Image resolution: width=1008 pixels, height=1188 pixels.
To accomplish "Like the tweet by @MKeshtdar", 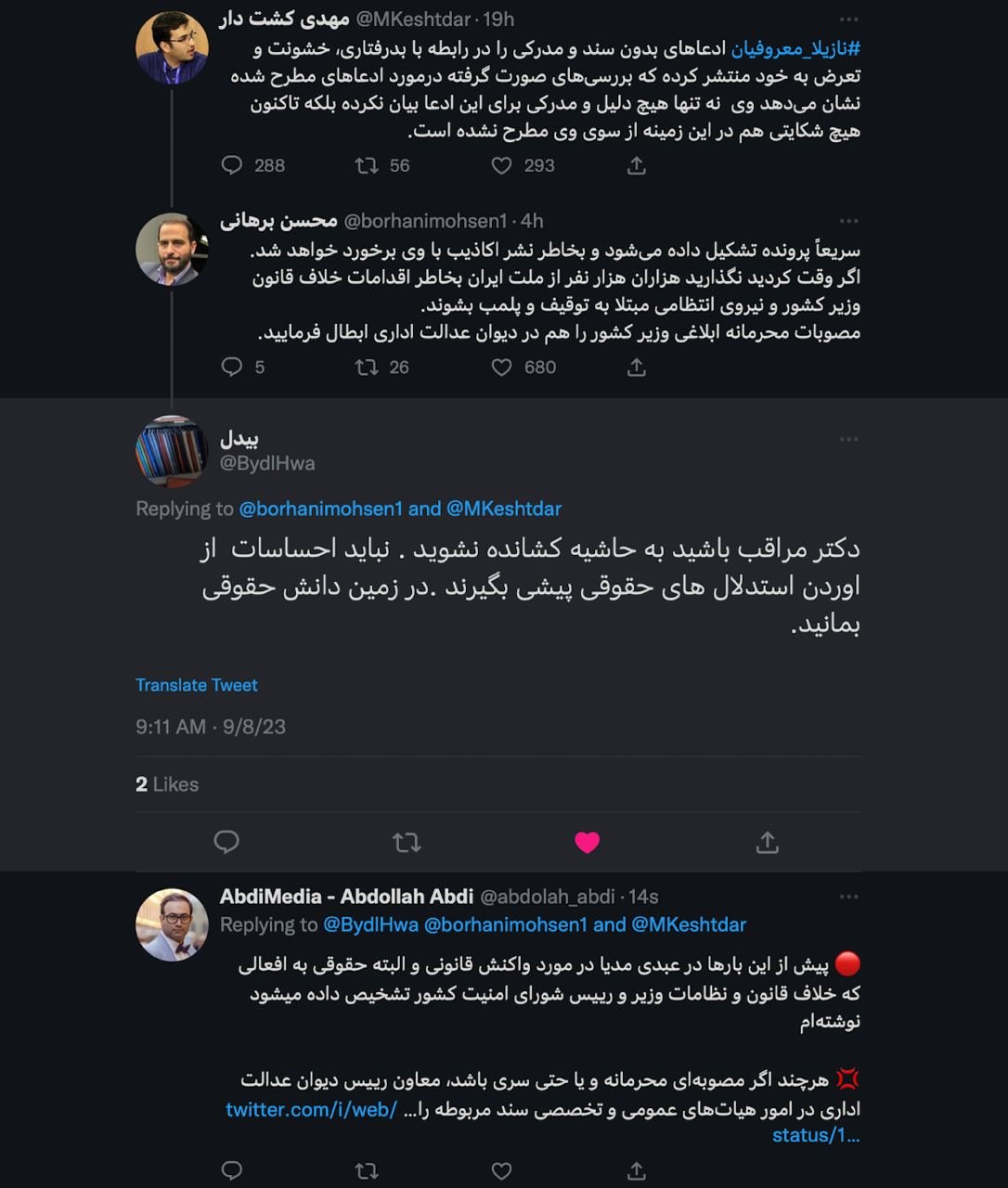I will coord(501,165).
